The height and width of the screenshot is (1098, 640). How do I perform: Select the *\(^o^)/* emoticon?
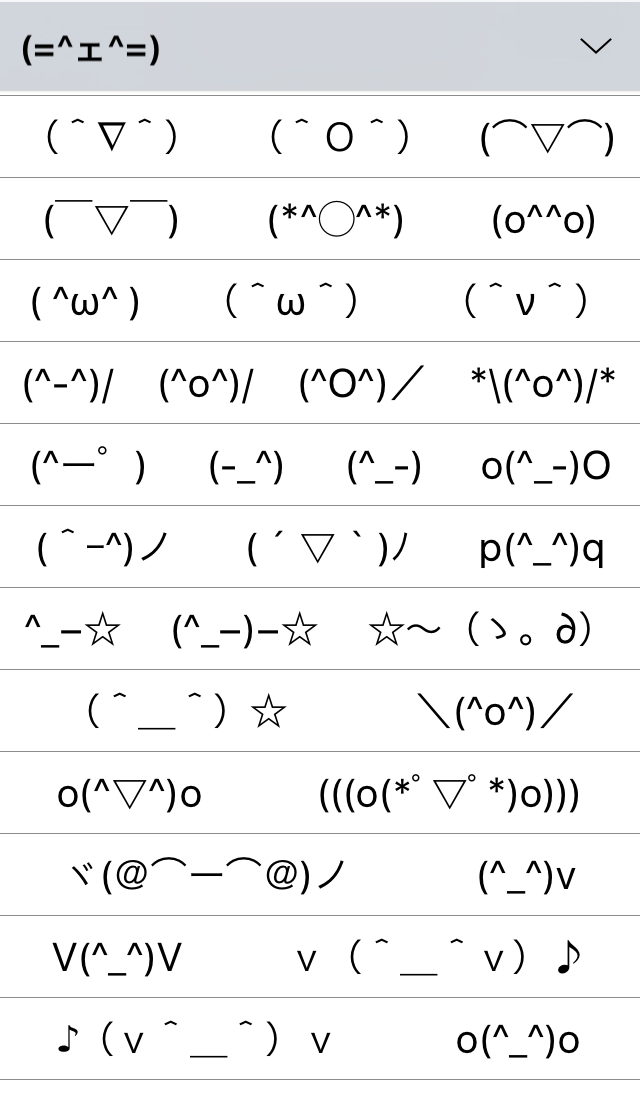point(543,384)
